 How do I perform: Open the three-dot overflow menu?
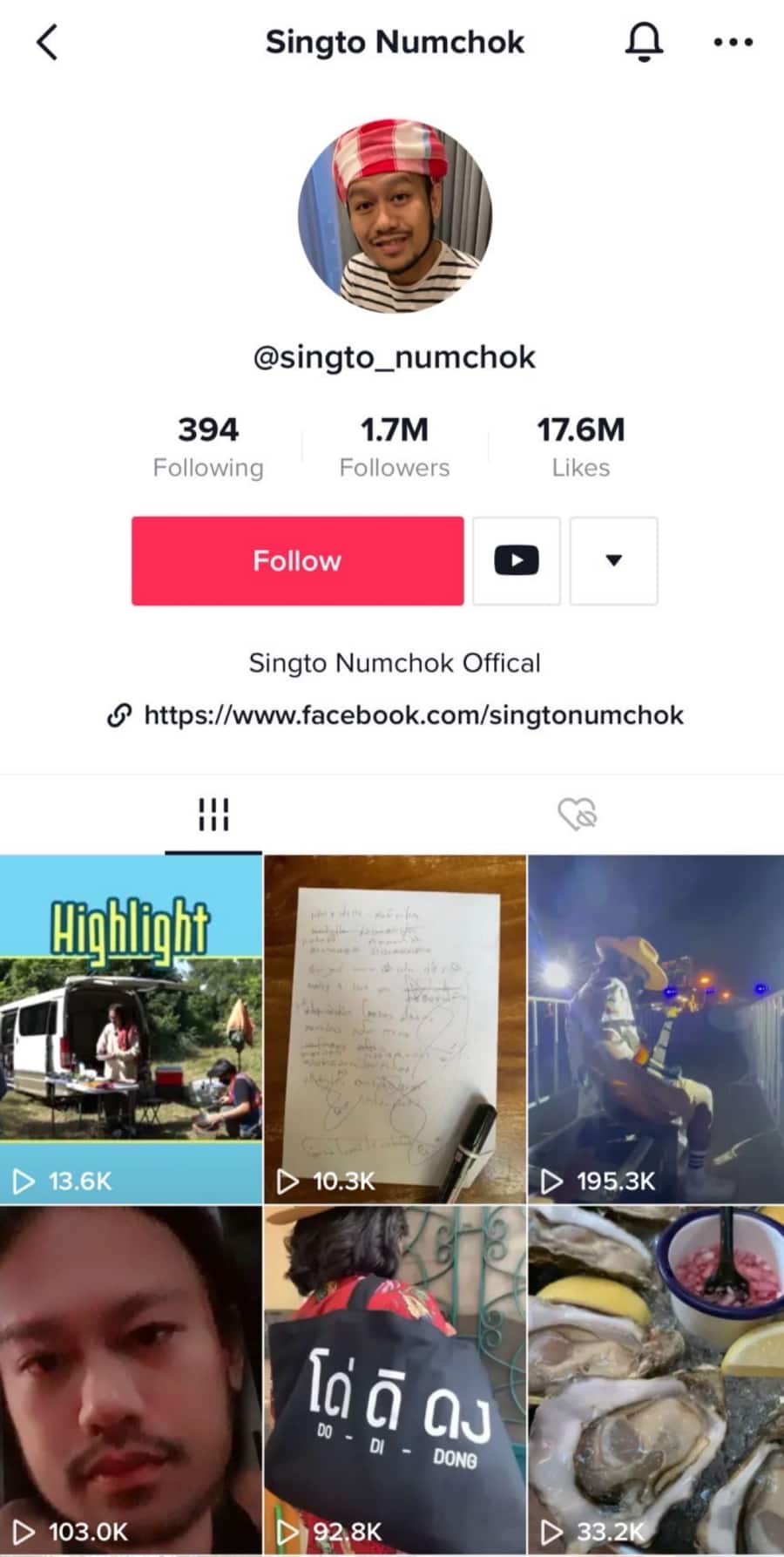(x=733, y=42)
